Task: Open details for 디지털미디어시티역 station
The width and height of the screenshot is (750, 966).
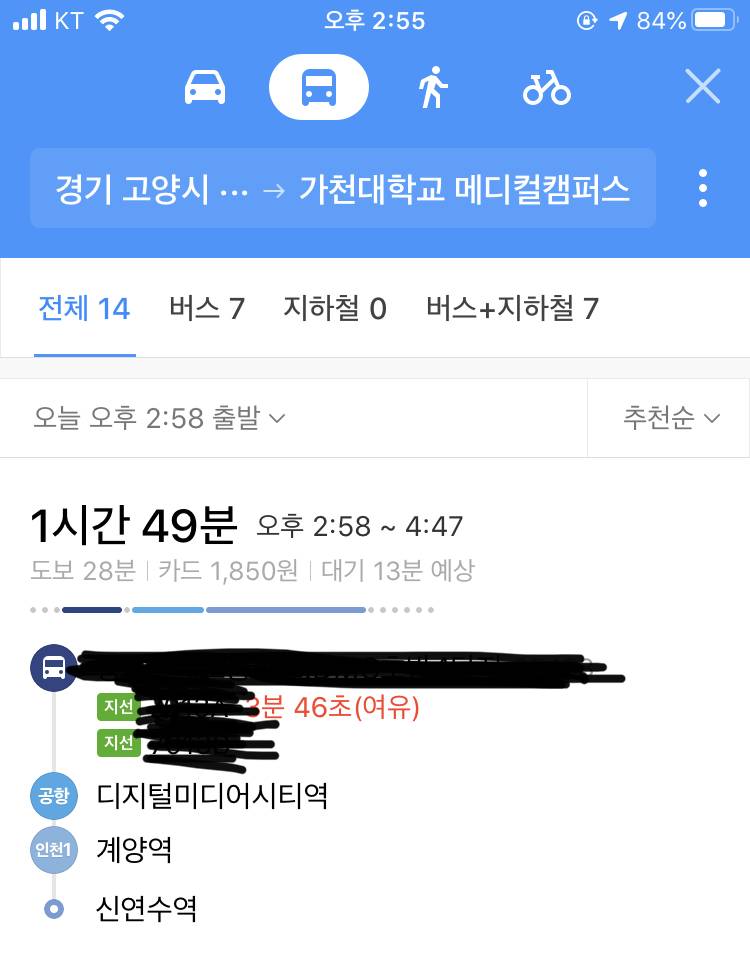Action: pos(212,796)
